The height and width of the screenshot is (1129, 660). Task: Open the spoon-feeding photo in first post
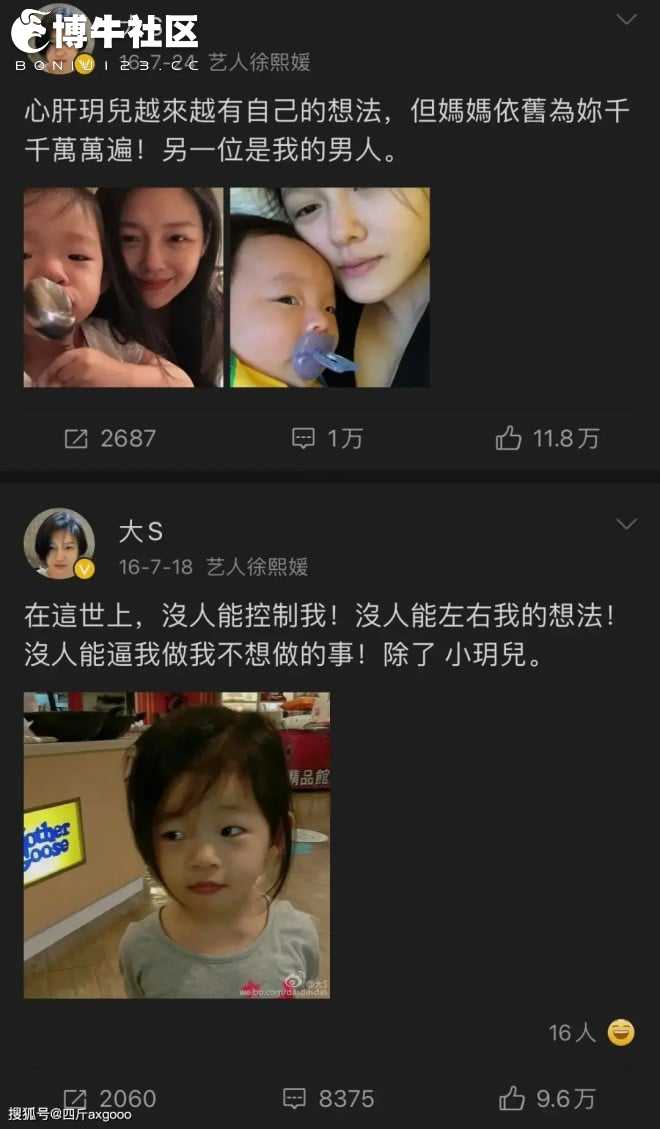123,287
